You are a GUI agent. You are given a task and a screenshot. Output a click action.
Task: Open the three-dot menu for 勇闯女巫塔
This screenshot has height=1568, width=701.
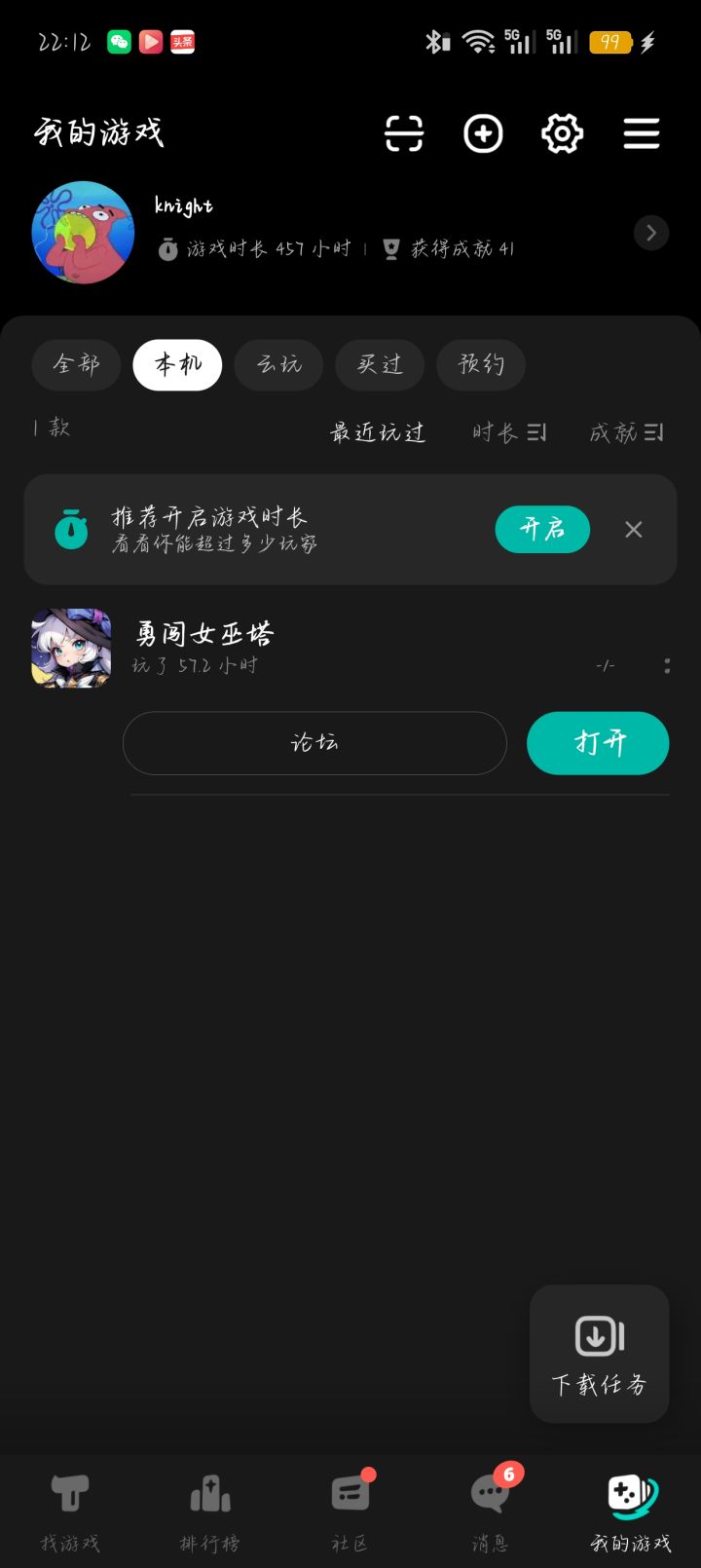pos(667,665)
